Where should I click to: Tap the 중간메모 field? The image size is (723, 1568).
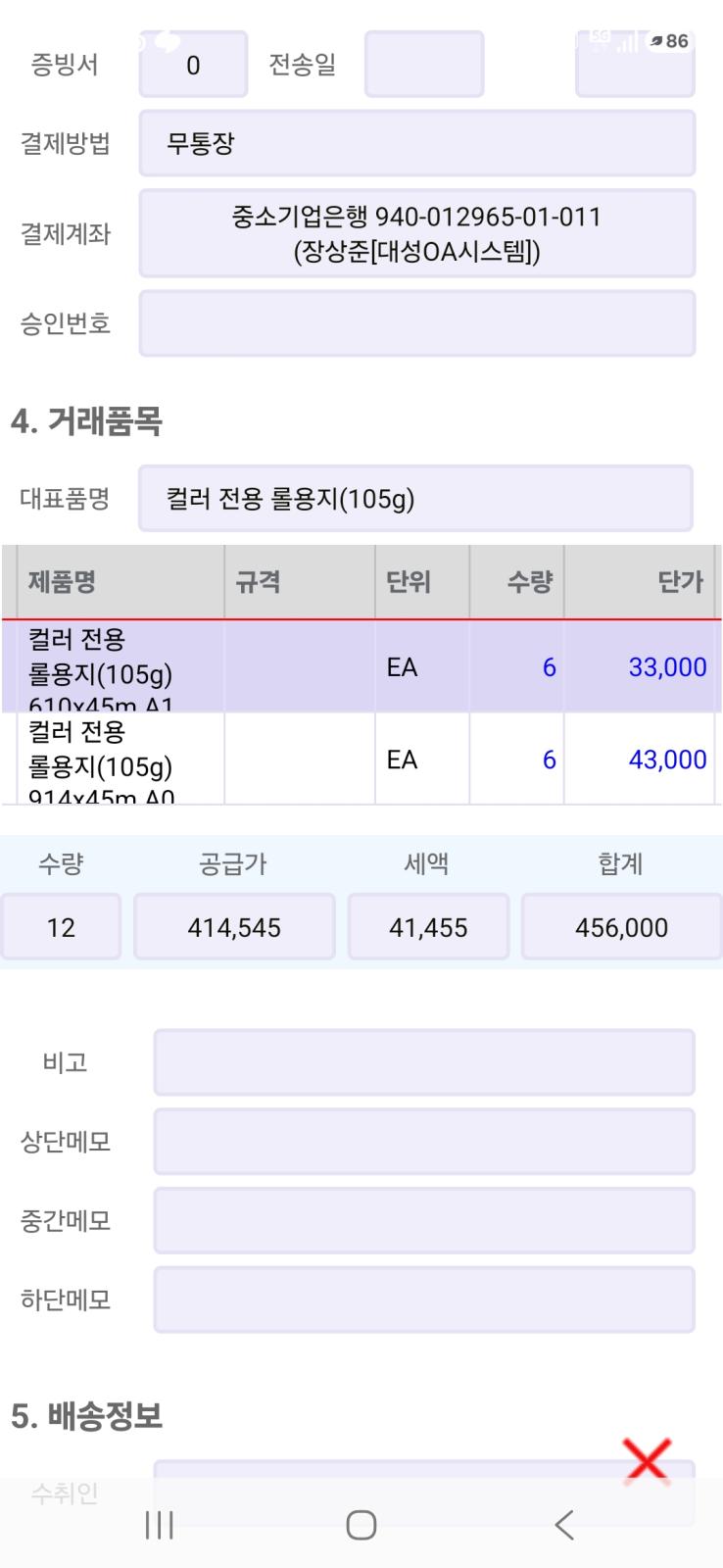point(423,1221)
